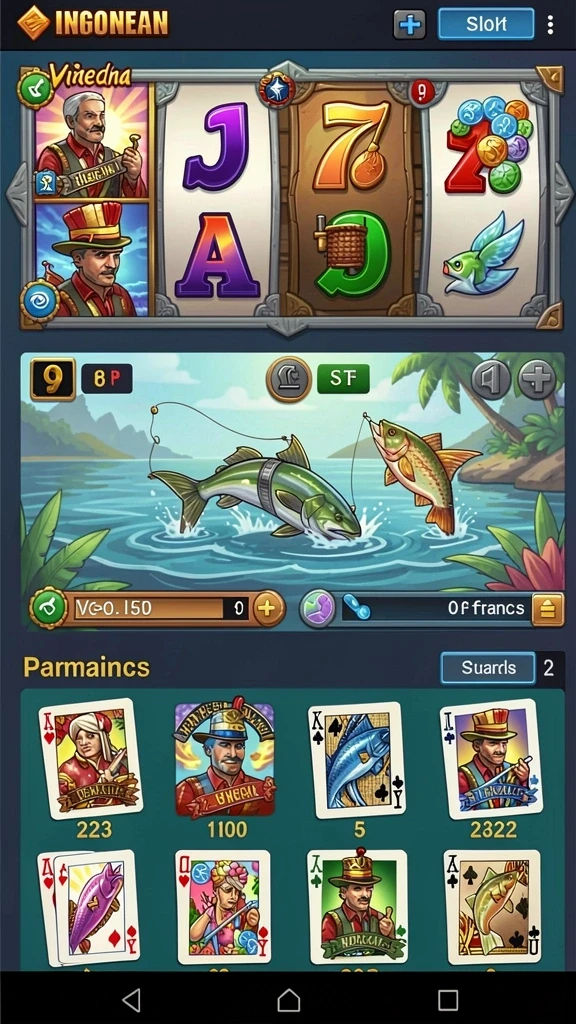The image size is (576, 1024).
Task: Tap the gray plus icon beside speaker
Action: 537,379
